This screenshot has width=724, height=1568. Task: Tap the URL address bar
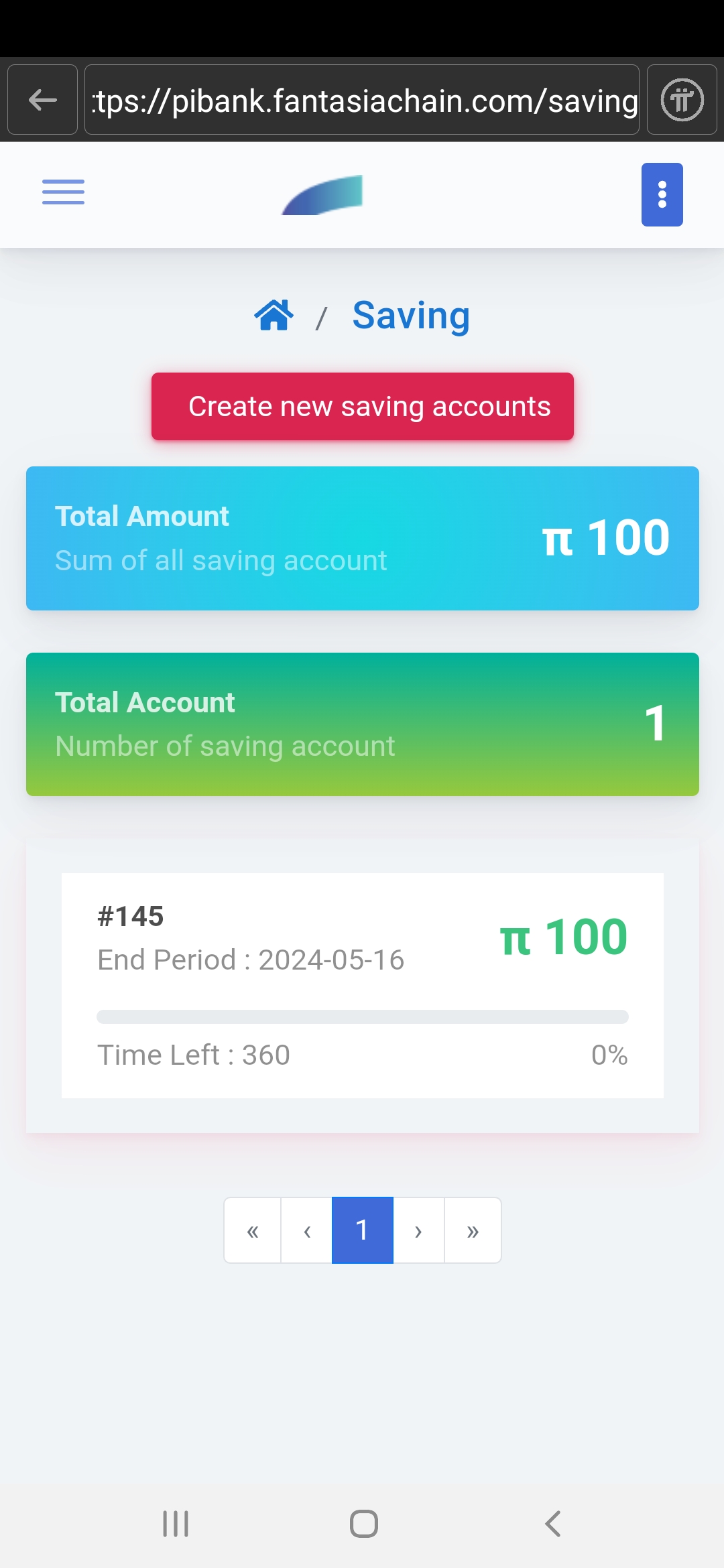362,100
